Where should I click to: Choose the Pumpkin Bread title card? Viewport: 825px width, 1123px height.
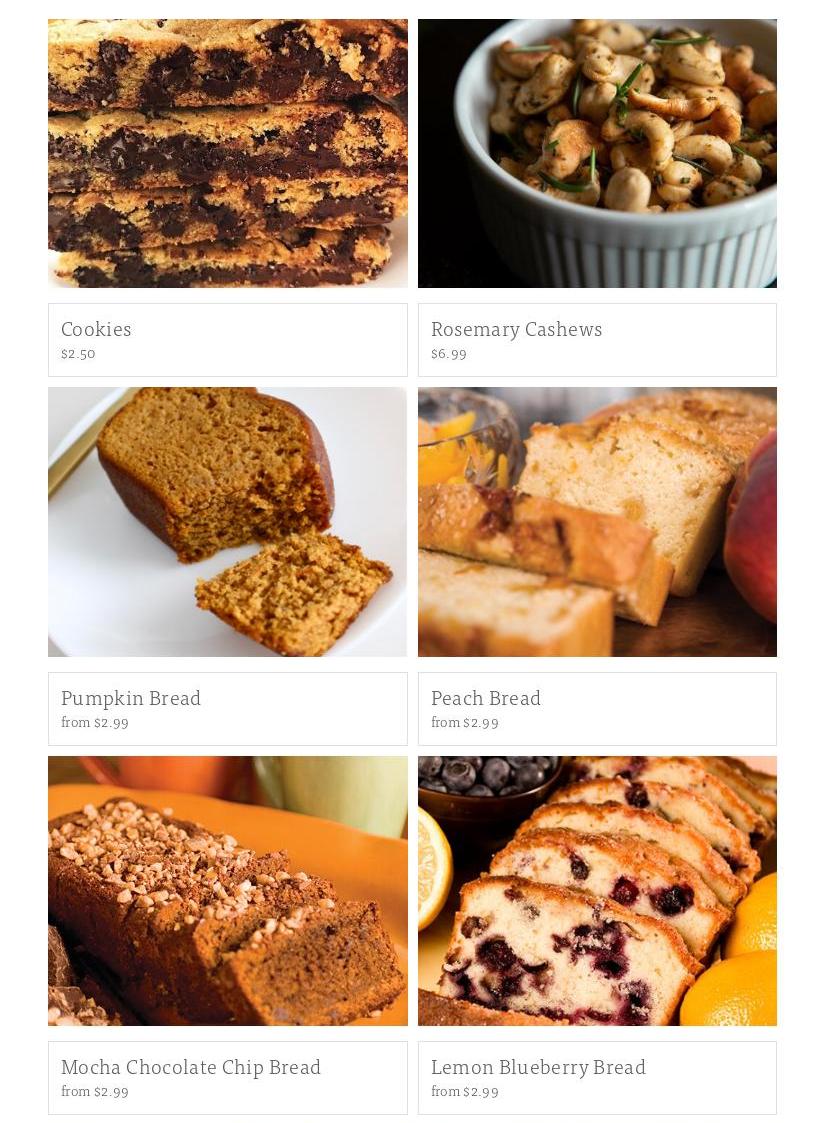point(227,709)
